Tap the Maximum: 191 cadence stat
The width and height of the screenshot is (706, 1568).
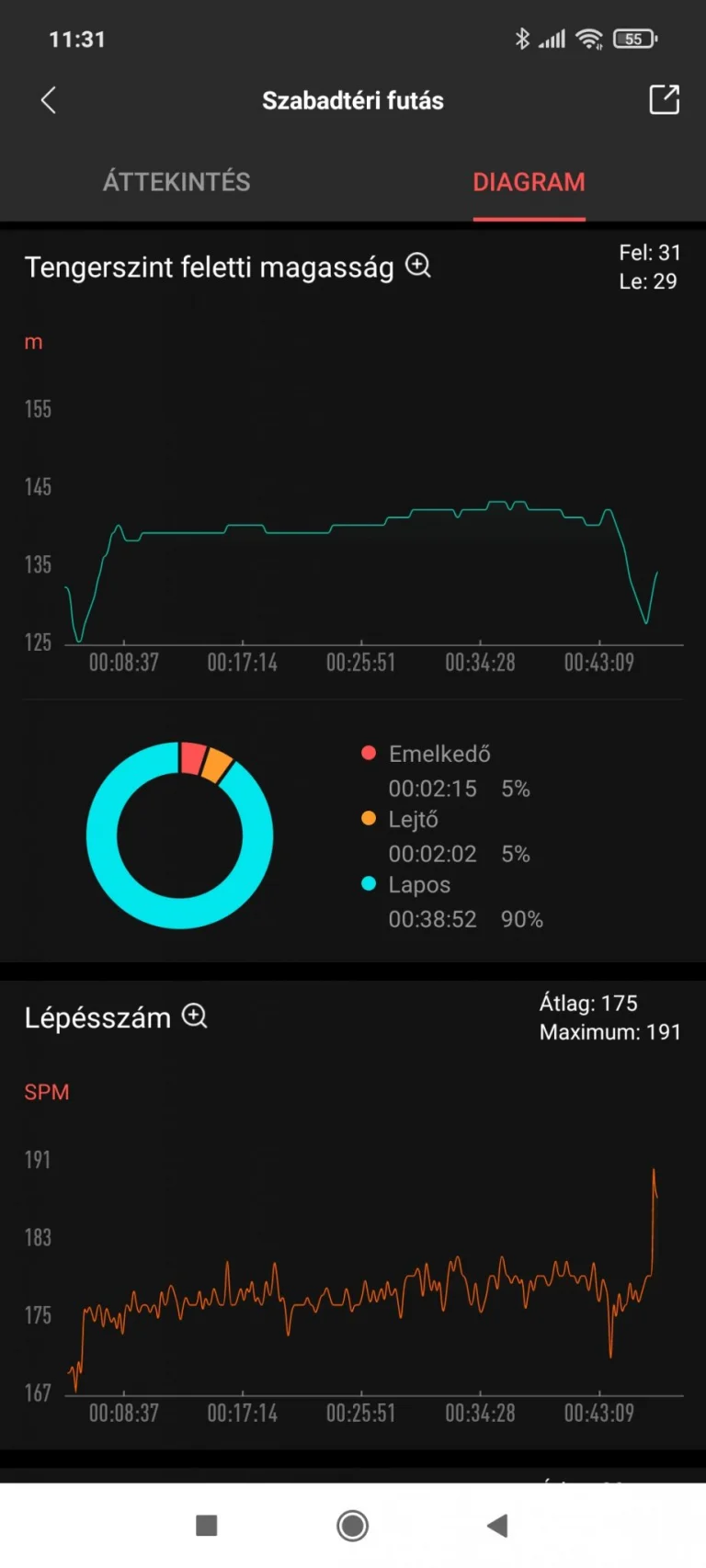[609, 1032]
